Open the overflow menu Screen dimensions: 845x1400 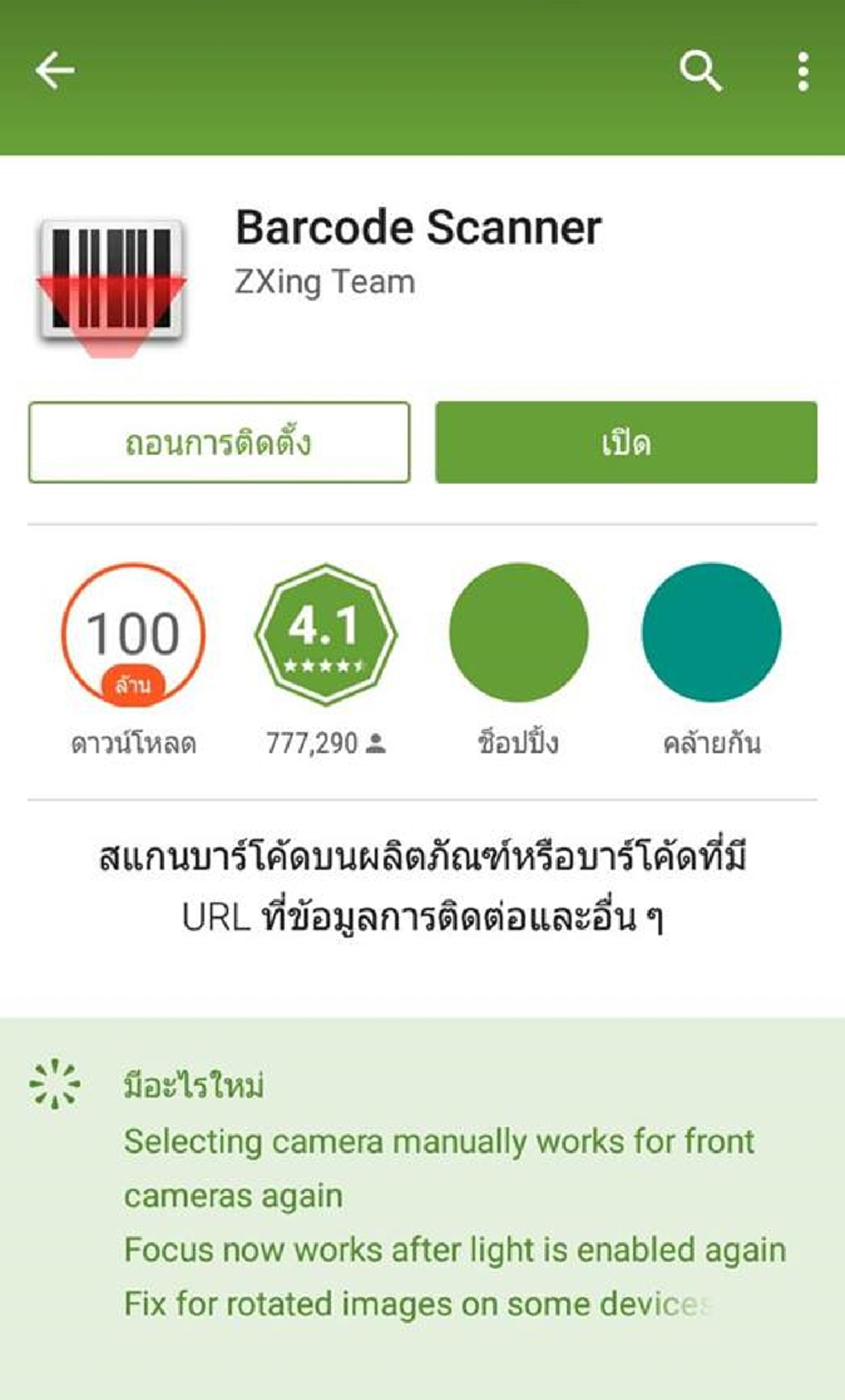click(802, 70)
